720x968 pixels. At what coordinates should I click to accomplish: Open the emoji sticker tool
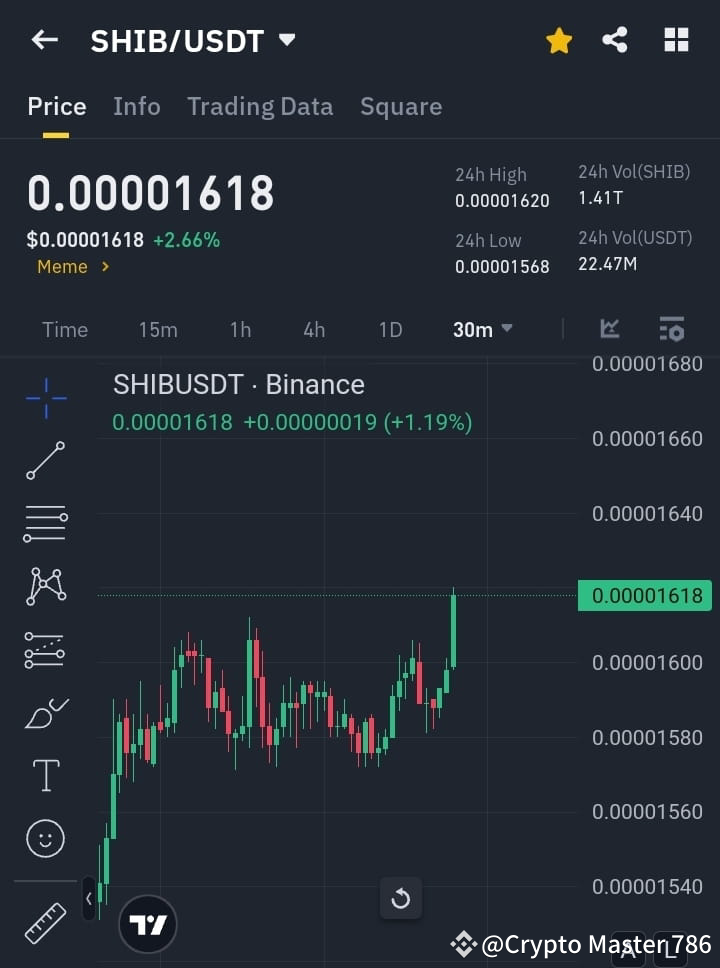pos(44,838)
